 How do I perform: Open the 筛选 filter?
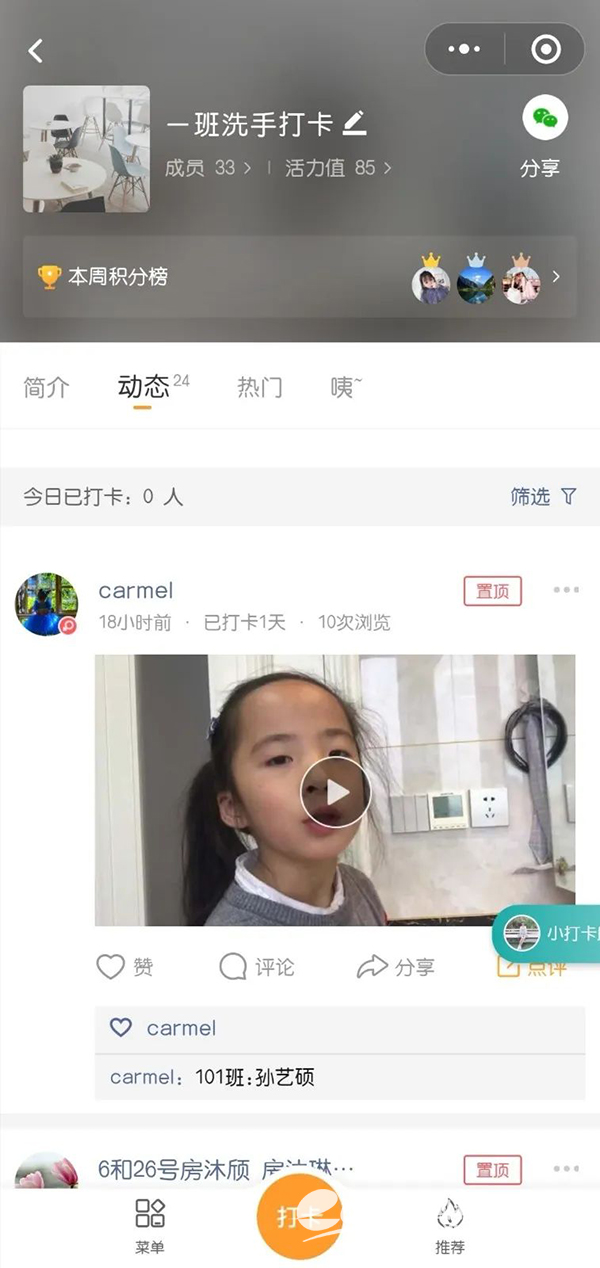(543, 496)
